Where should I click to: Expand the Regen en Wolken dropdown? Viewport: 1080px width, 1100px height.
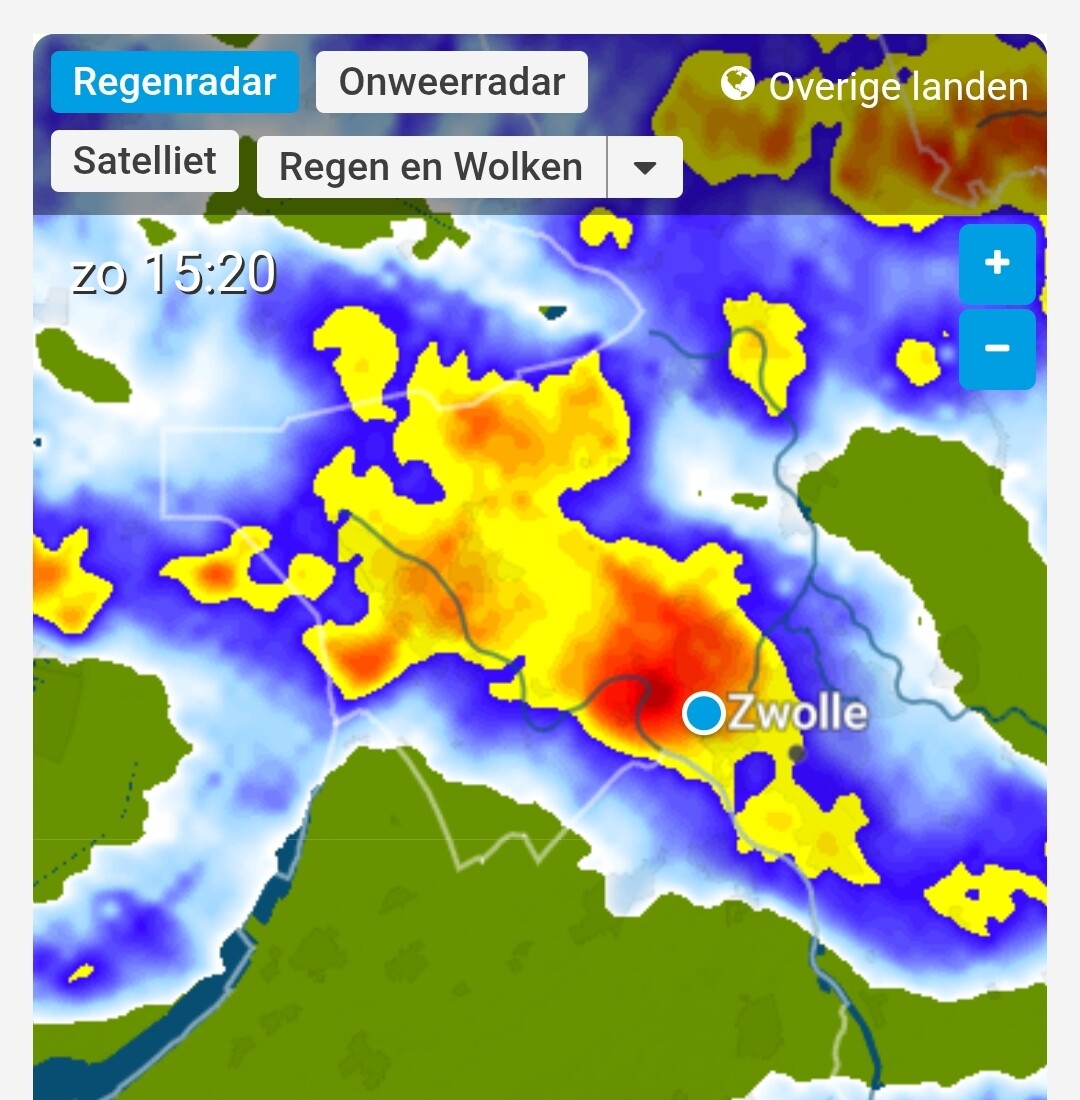pyautogui.click(x=645, y=167)
